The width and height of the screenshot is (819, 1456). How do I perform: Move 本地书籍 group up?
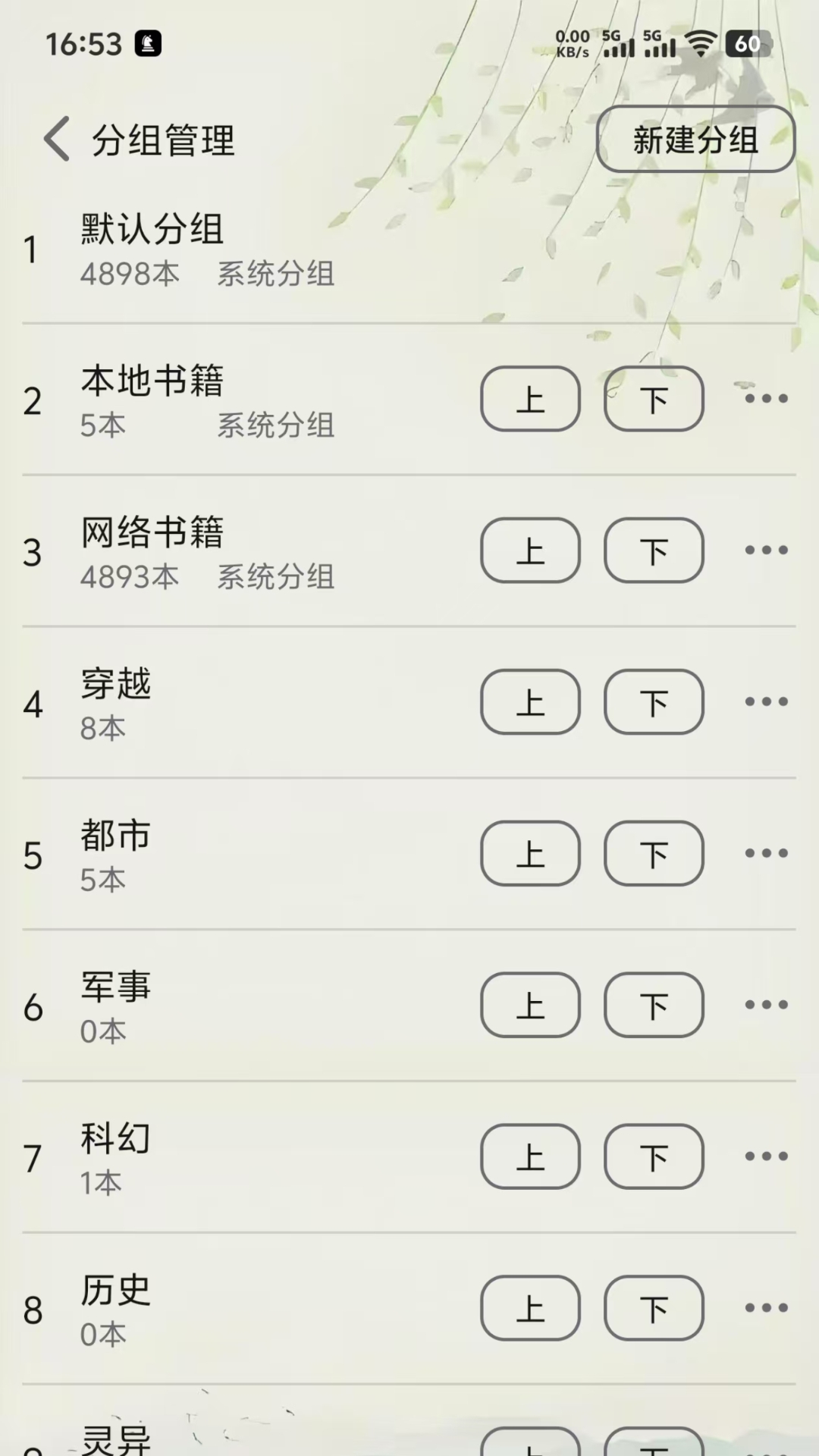(x=530, y=399)
